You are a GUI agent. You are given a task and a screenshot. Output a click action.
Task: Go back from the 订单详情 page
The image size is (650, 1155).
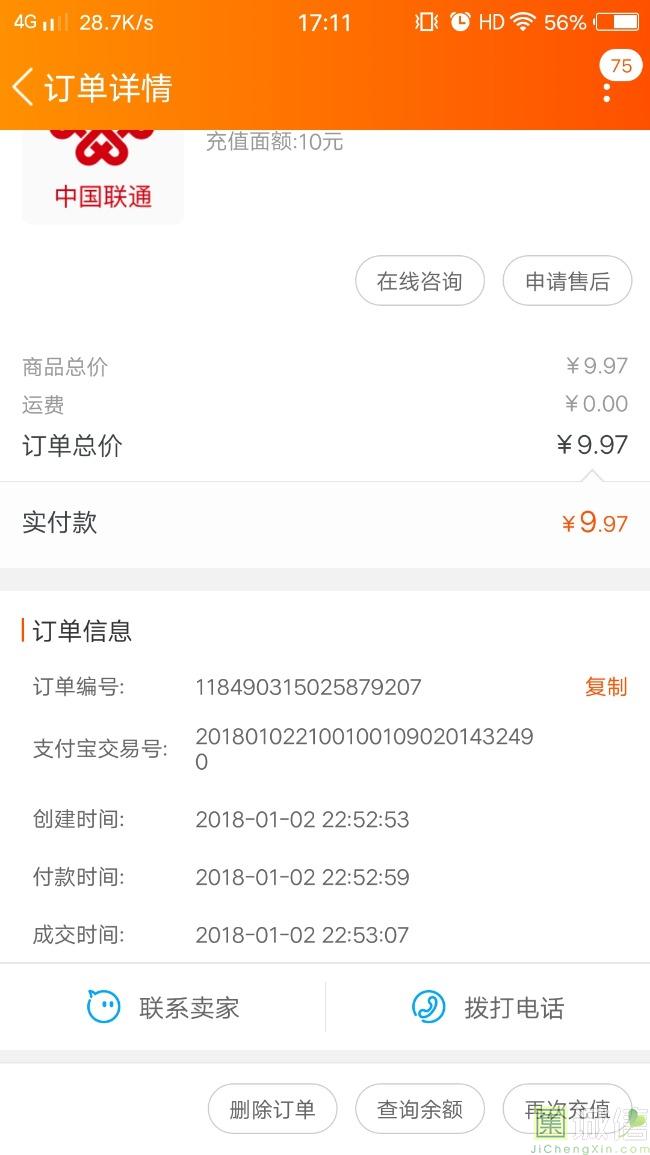pos(24,87)
